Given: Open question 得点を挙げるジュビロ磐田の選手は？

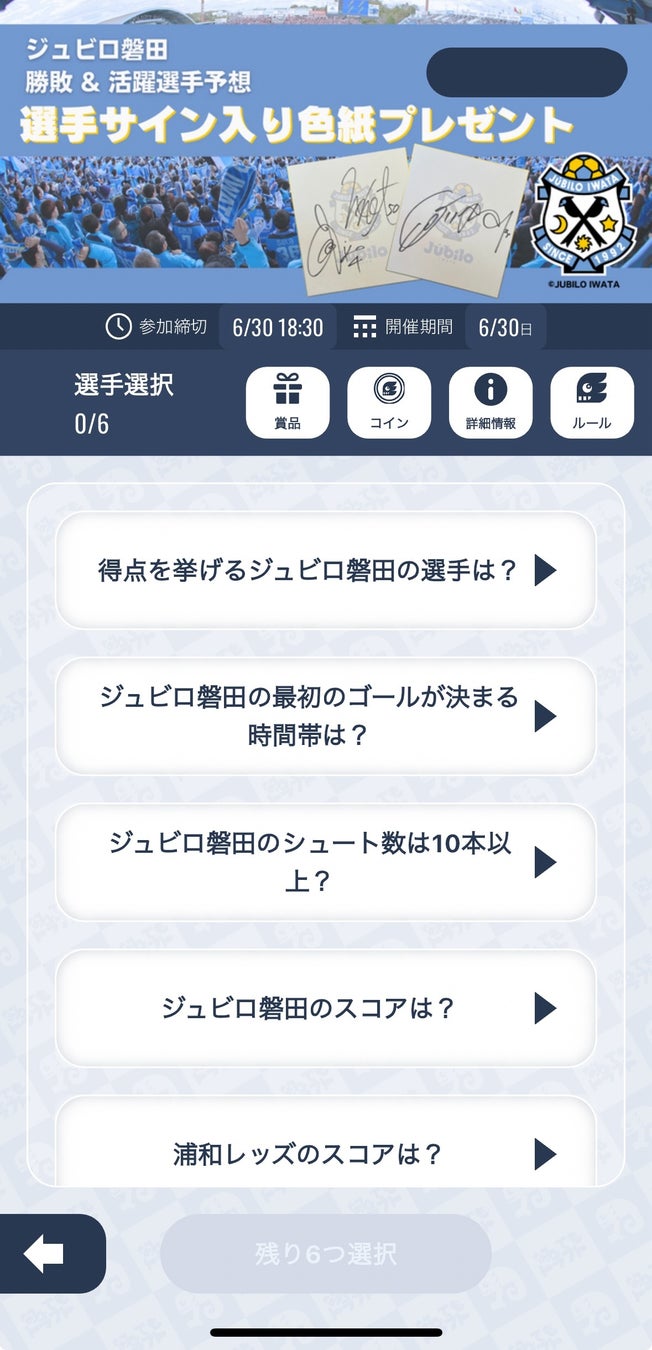Looking at the screenshot, I should (x=325, y=570).
